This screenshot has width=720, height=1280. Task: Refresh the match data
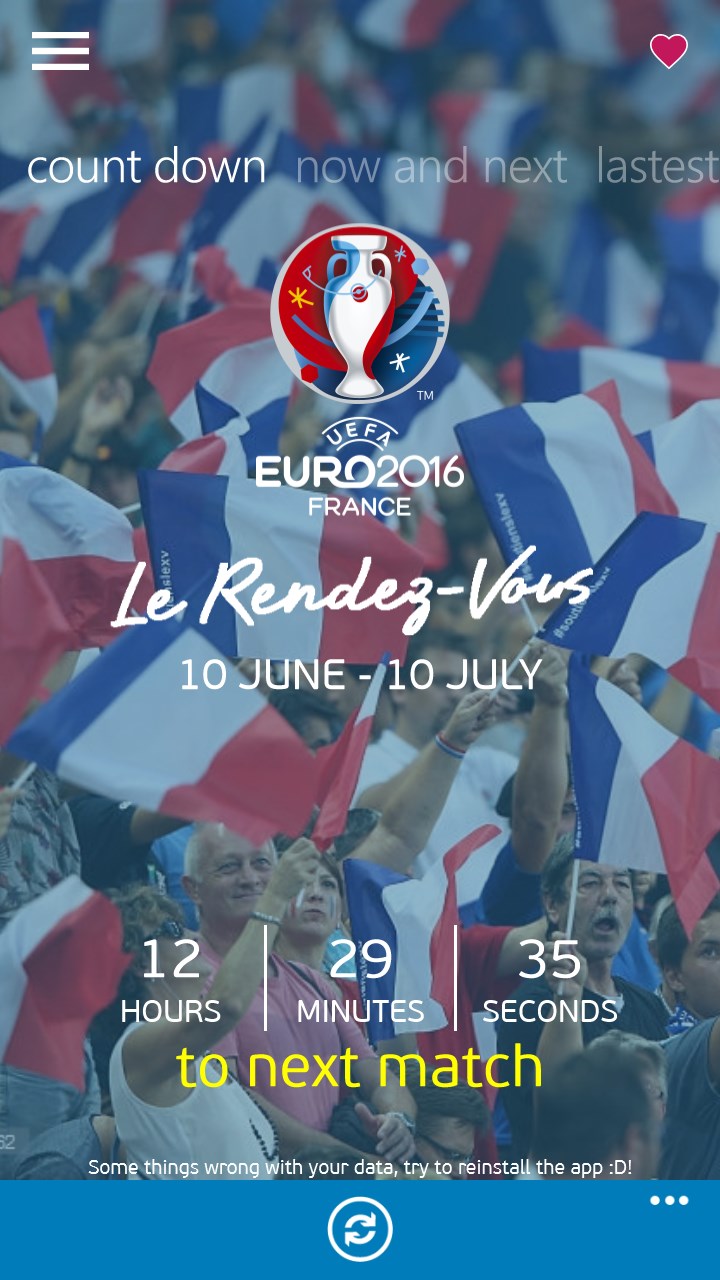tap(360, 1229)
